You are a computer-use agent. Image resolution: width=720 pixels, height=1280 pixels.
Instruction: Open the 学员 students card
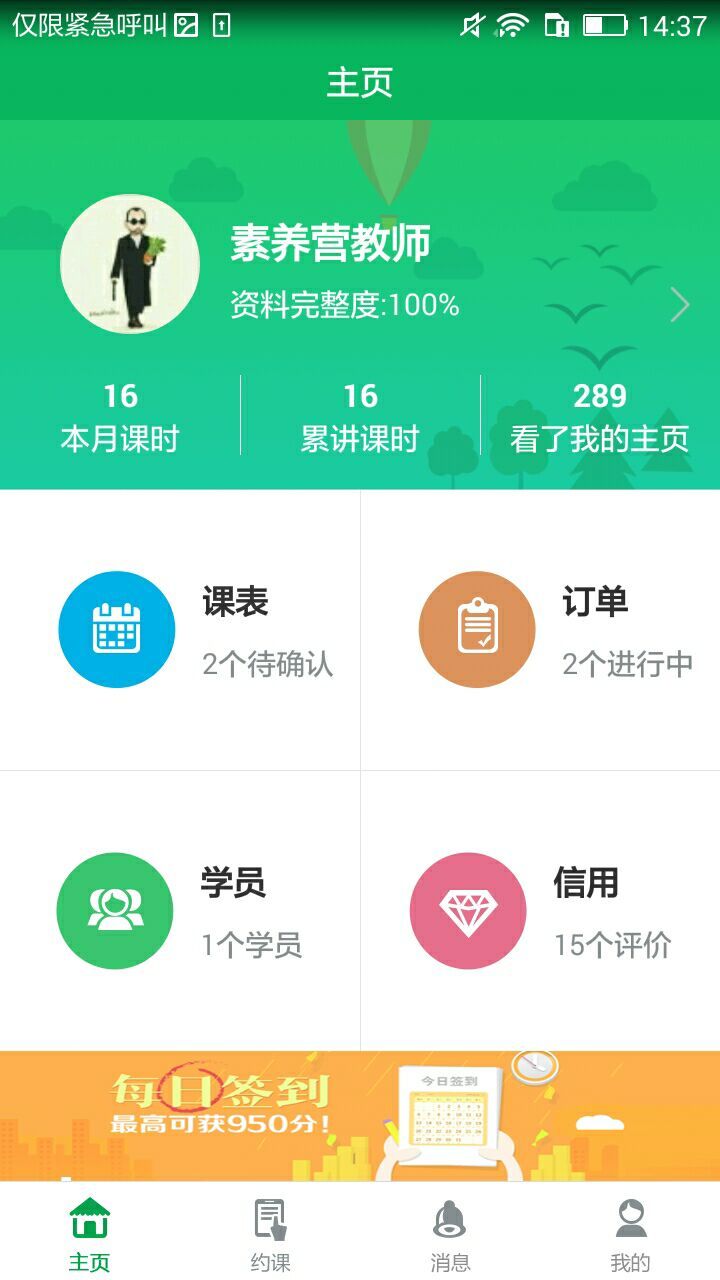coord(180,910)
